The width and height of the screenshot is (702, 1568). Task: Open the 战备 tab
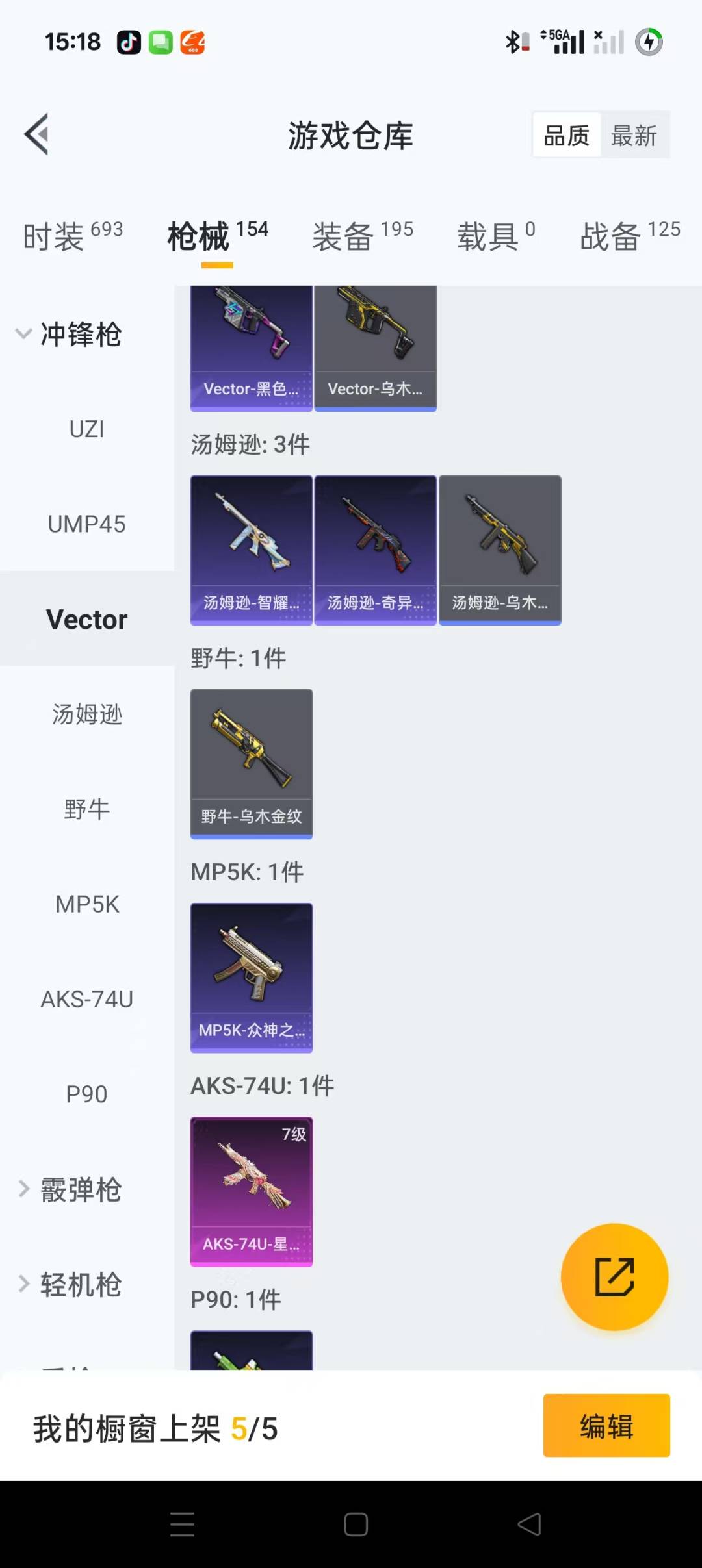[x=629, y=235]
